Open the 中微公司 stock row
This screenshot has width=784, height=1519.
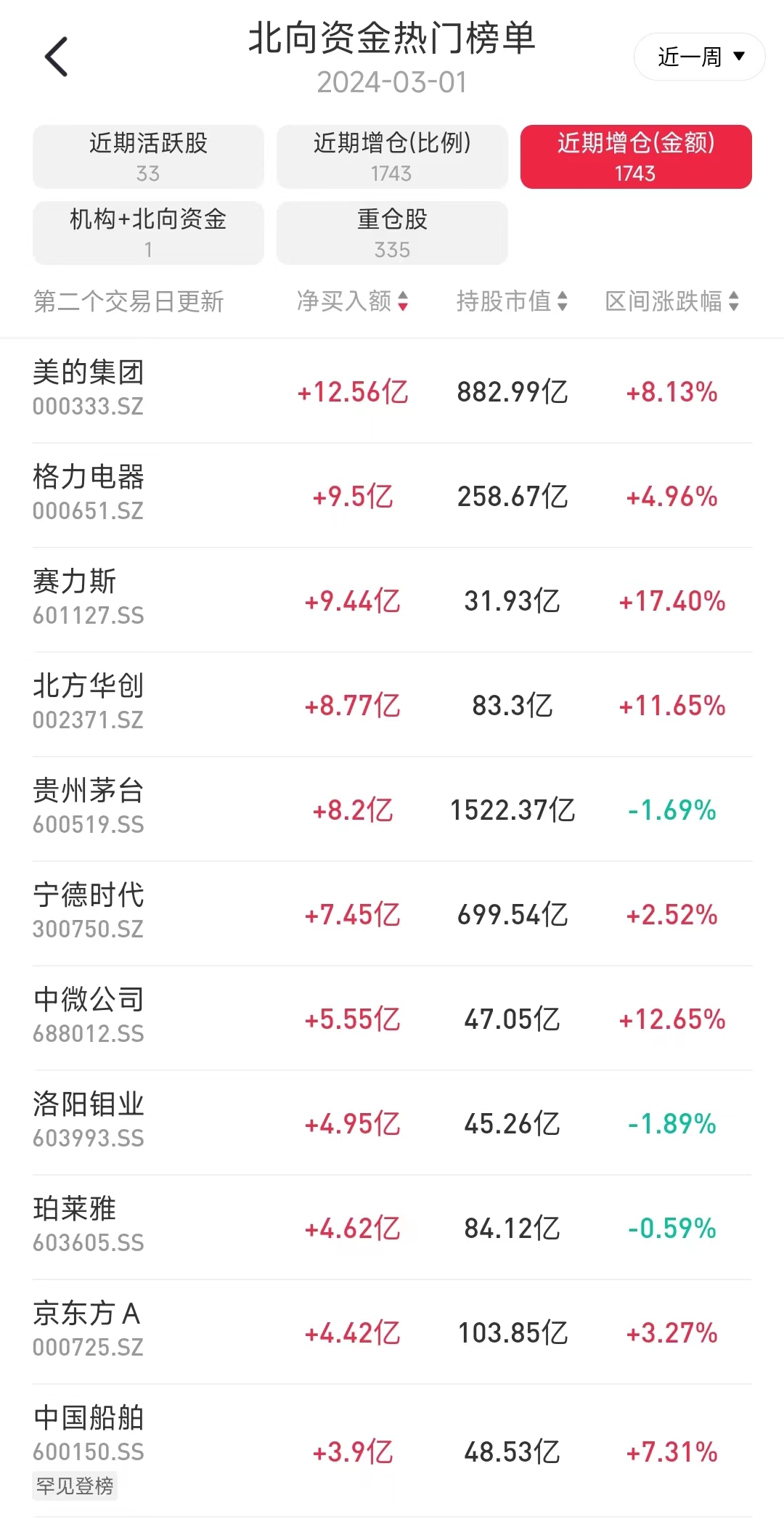[x=392, y=1018]
